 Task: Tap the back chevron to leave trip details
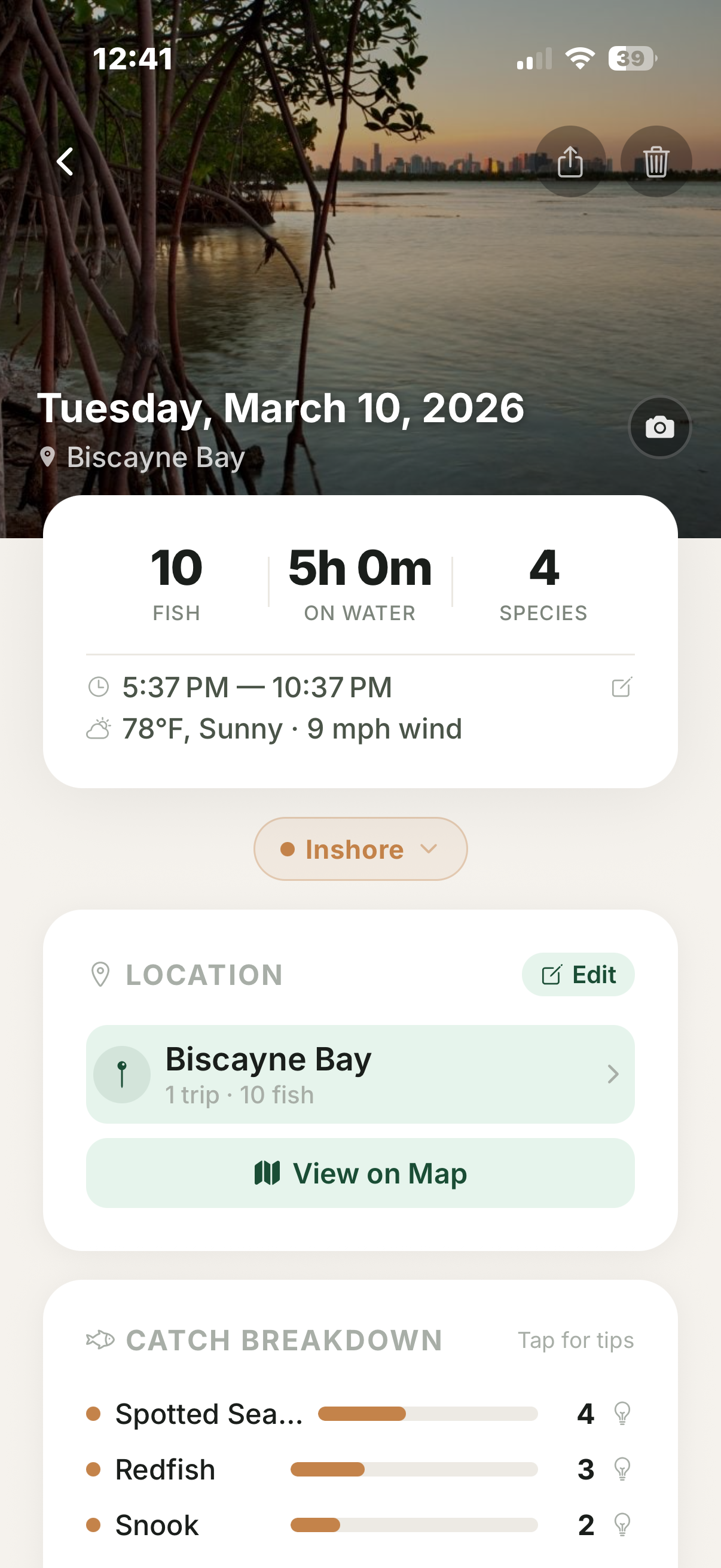pyautogui.click(x=66, y=161)
